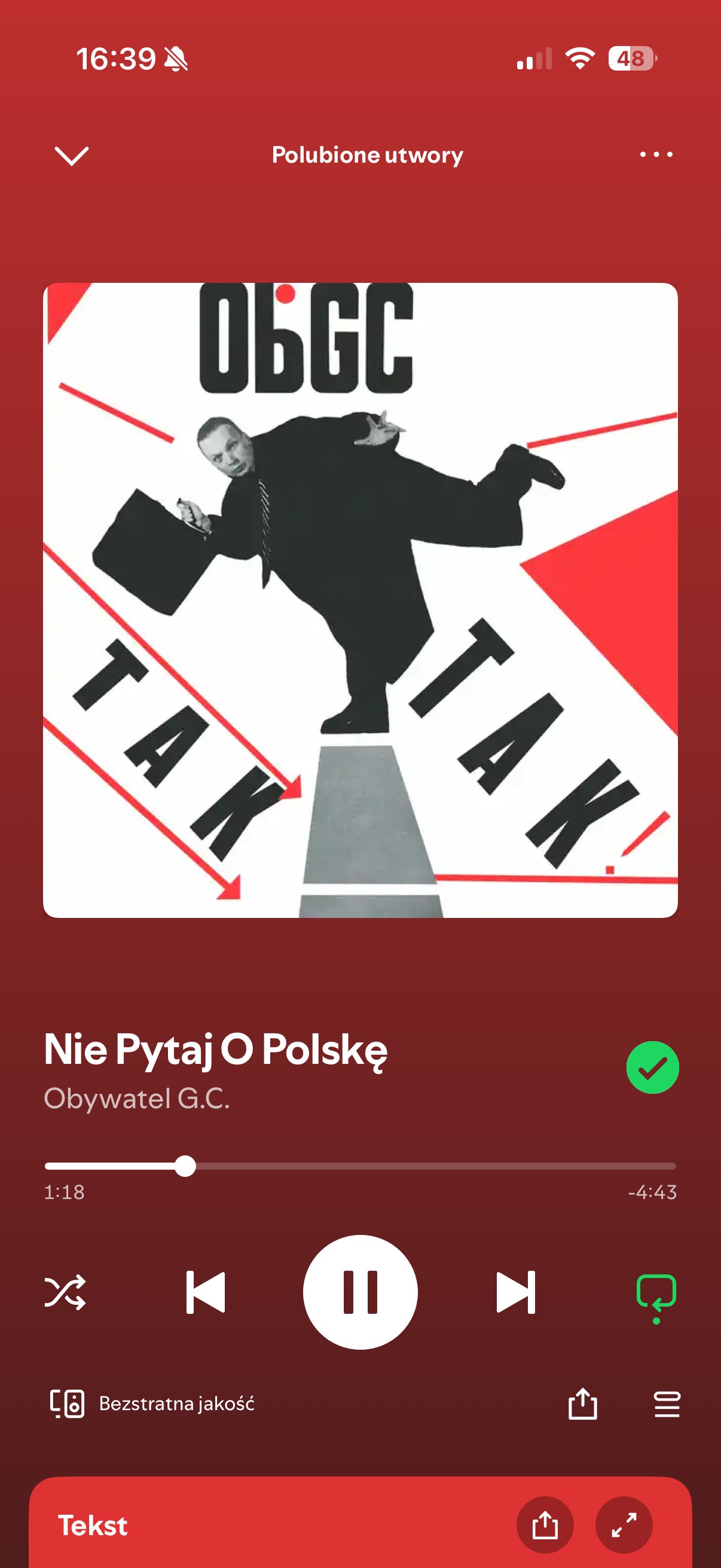Viewport: 721px width, 1568px height.
Task: Skip back to the previous track
Action: click(206, 1292)
